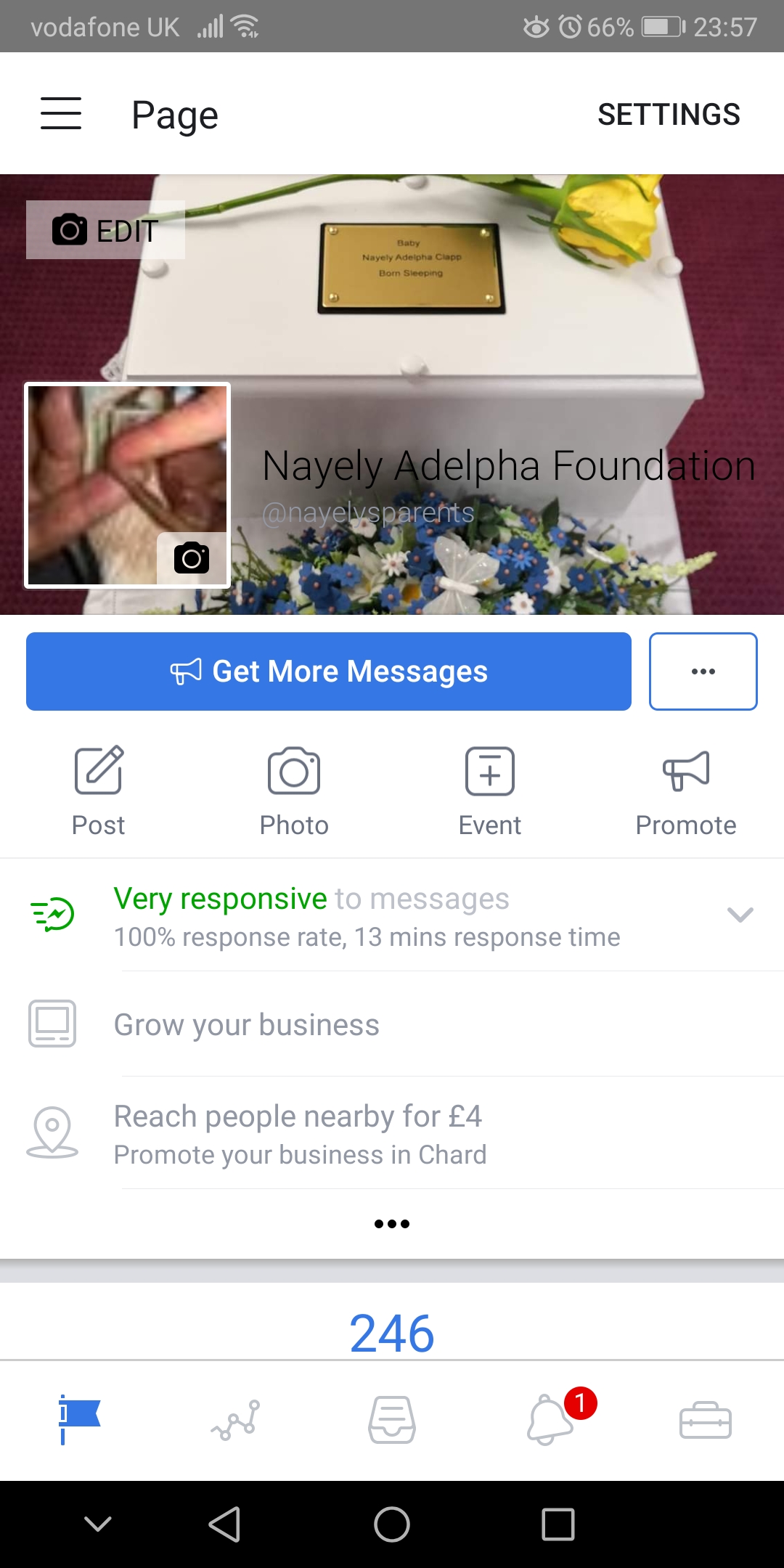
Task: Create a new Post
Action: coord(99,790)
